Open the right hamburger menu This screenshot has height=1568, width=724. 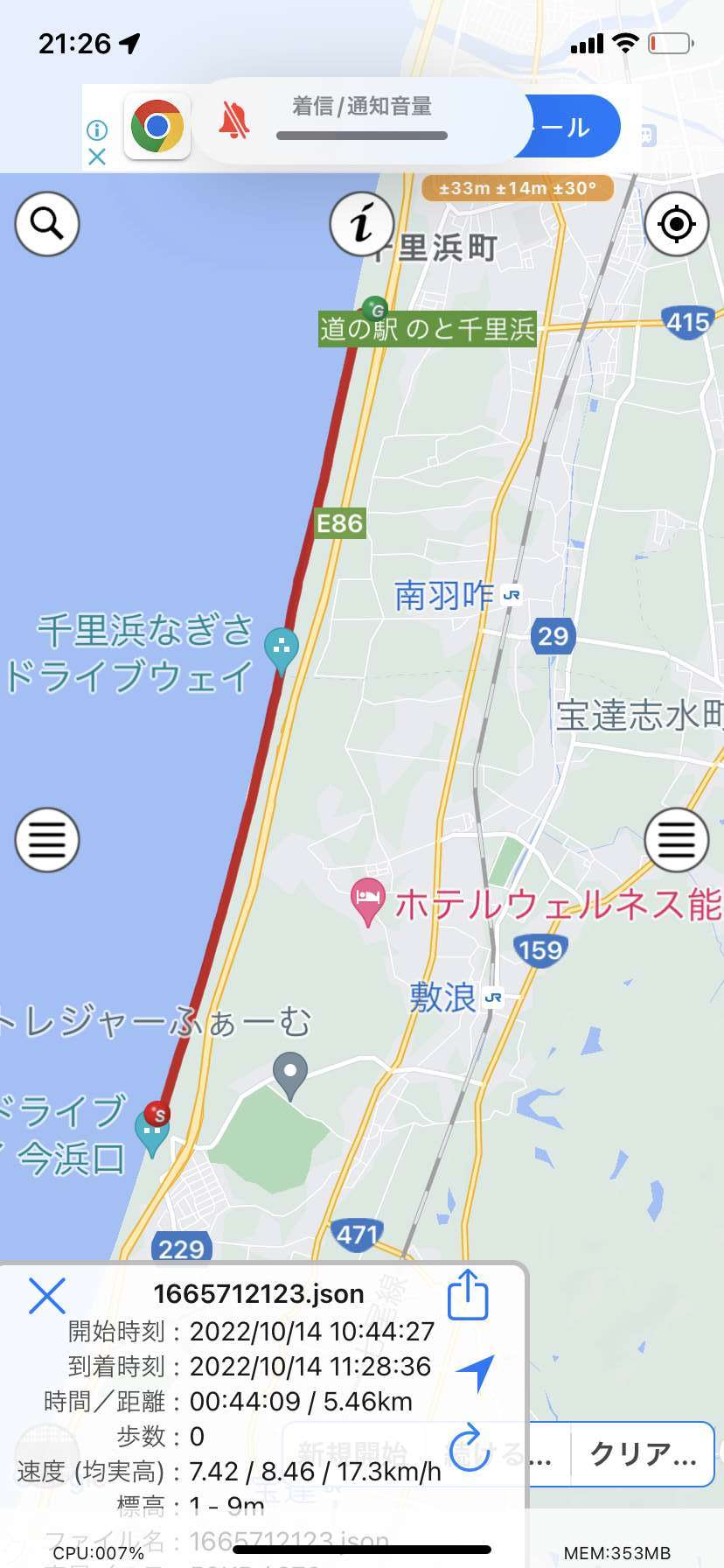point(676,840)
